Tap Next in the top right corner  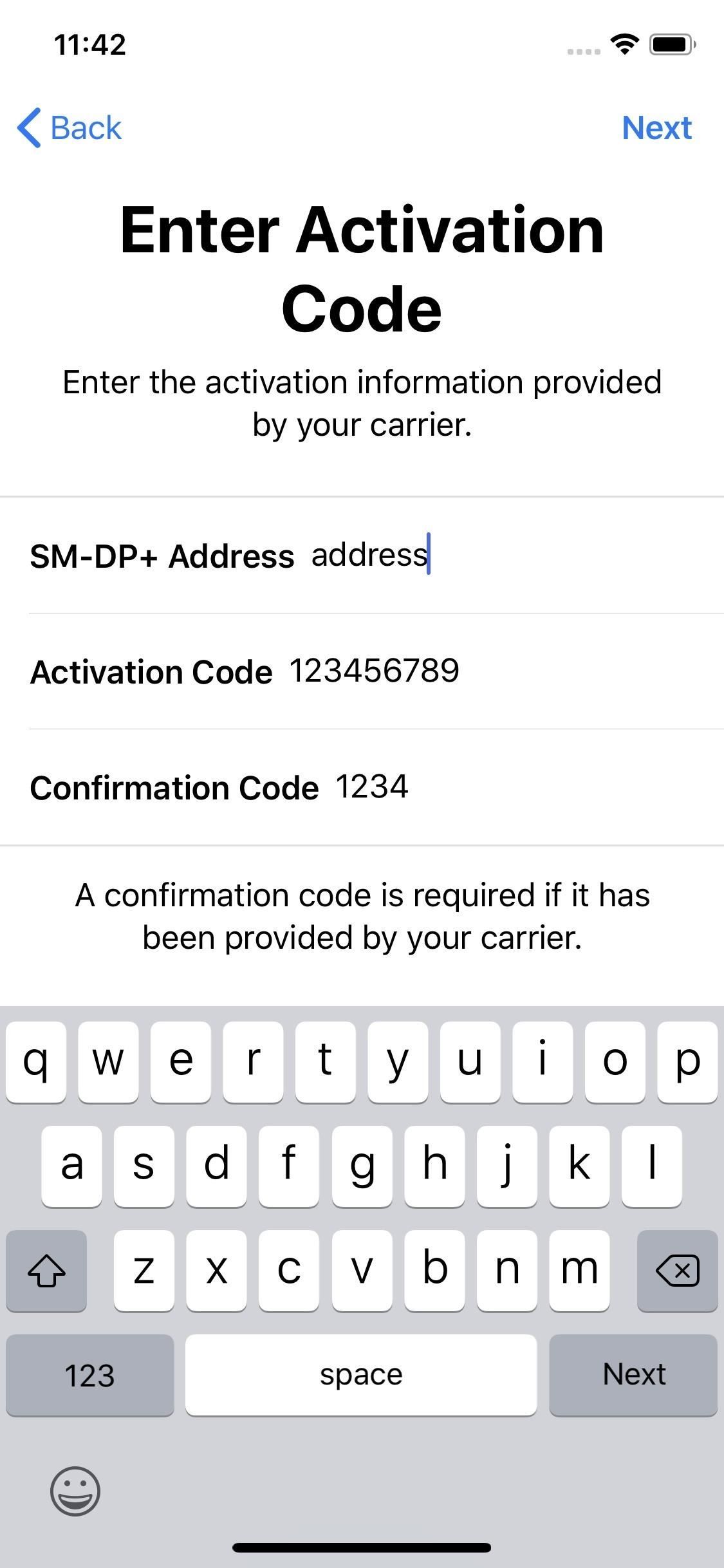(x=657, y=127)
